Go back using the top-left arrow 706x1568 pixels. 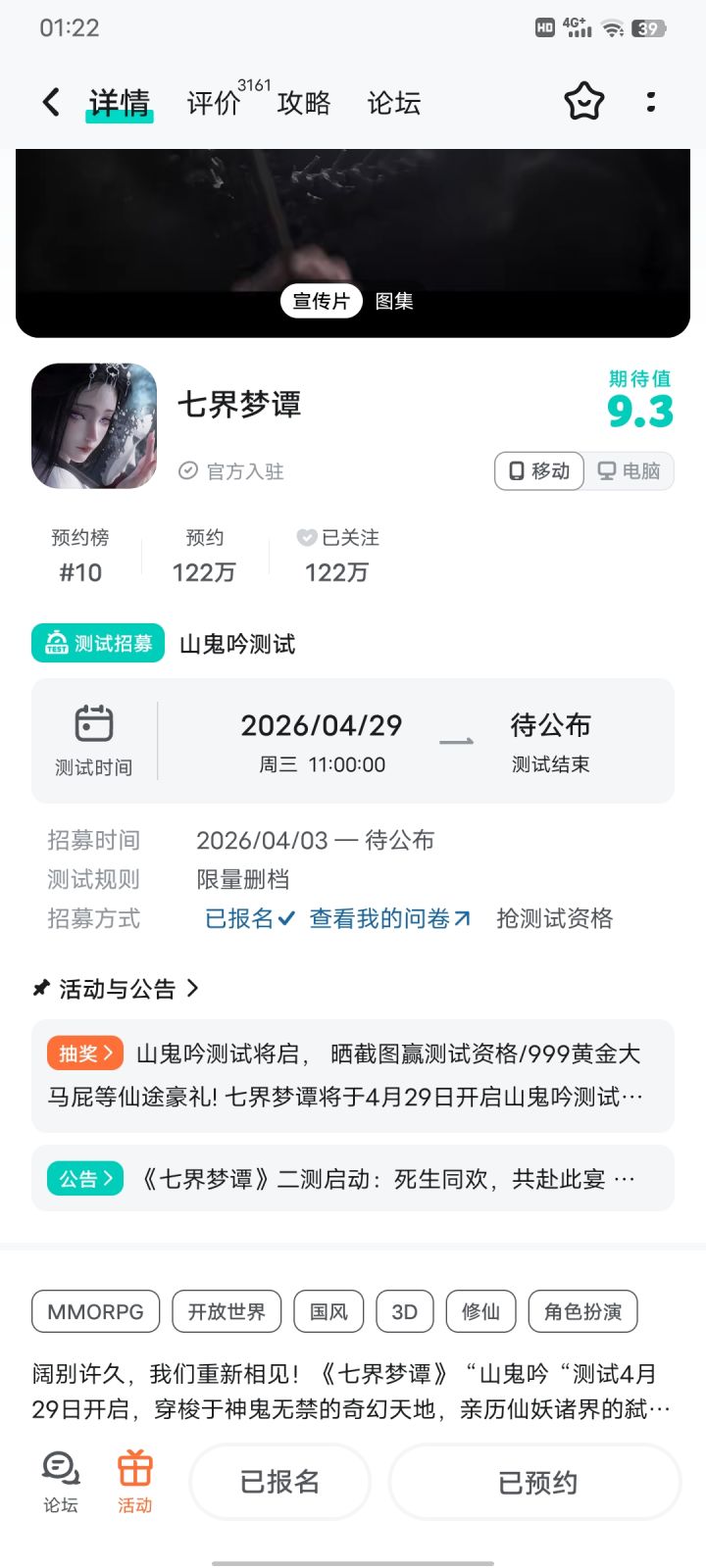tap(51, 102)
